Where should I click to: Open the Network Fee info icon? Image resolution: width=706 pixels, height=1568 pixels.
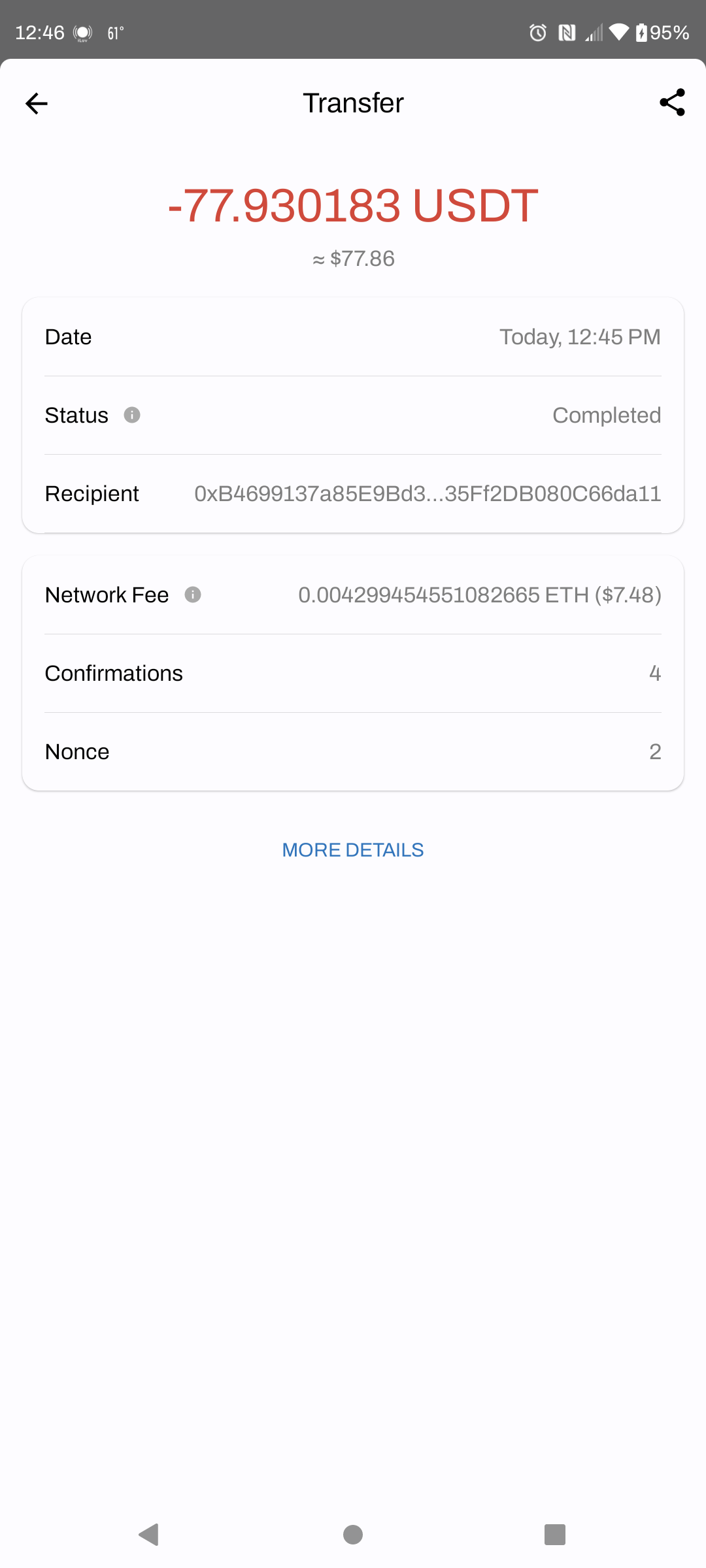193,595
